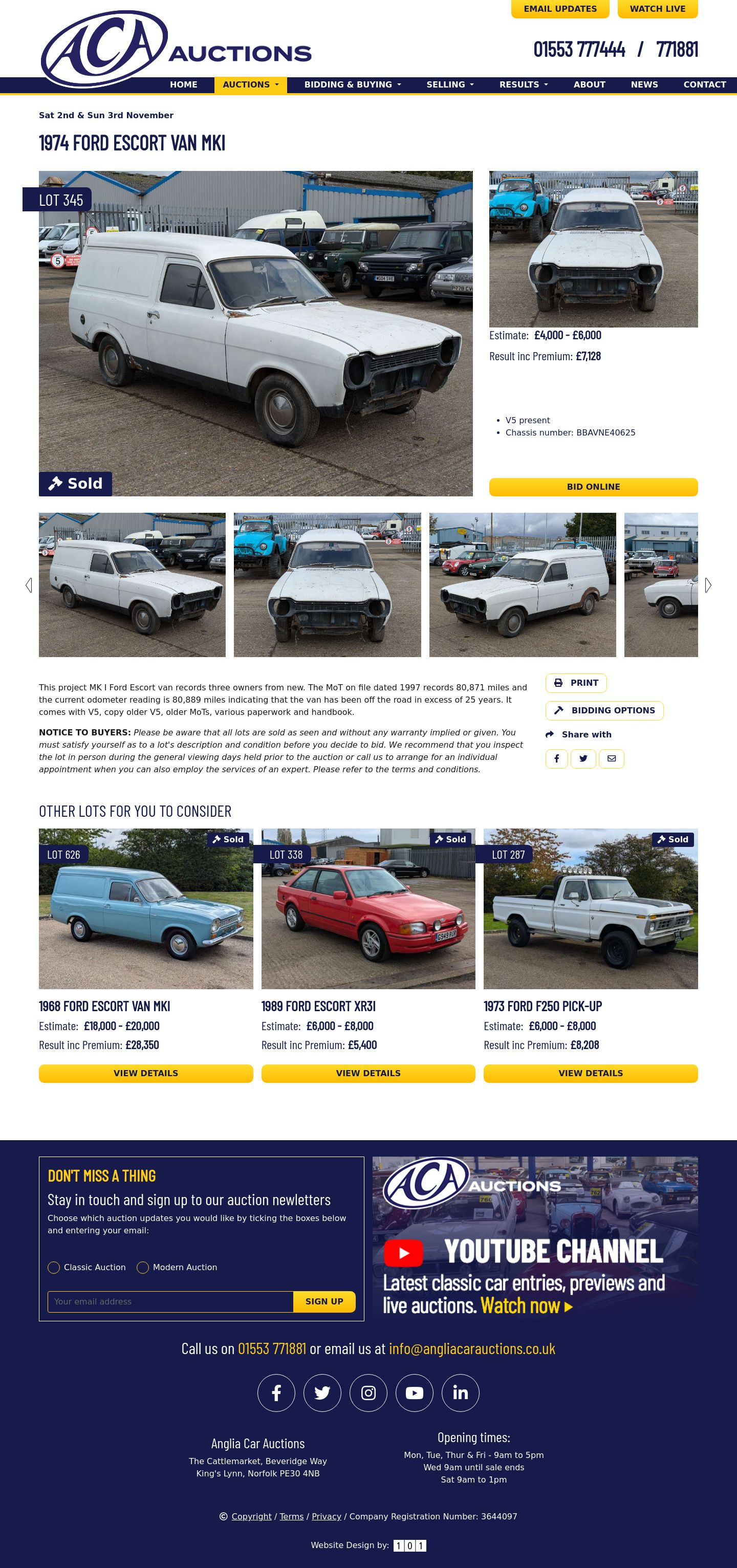Select the Modern Auction option
737x1568 pixels.
click(143, 1267)
